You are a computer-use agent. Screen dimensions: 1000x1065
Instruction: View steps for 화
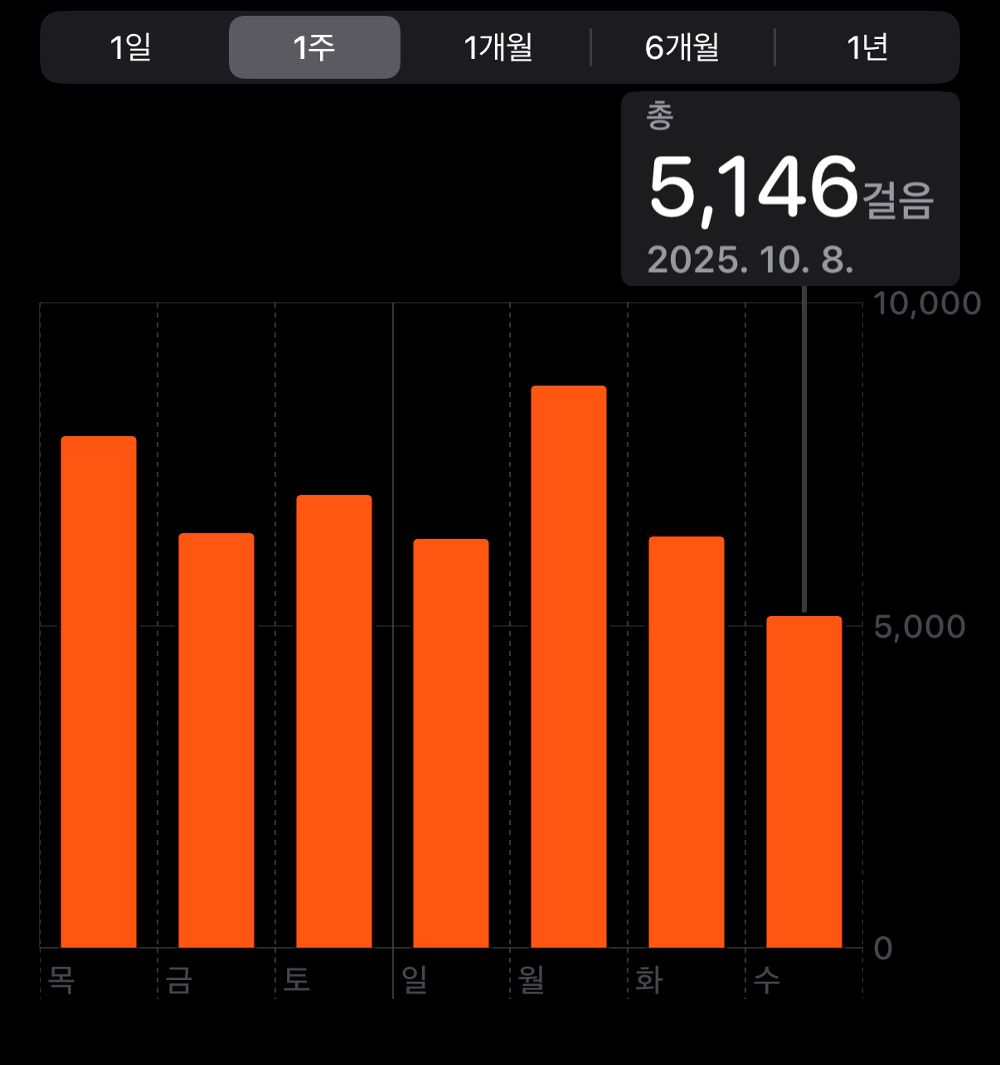[686, 742]
